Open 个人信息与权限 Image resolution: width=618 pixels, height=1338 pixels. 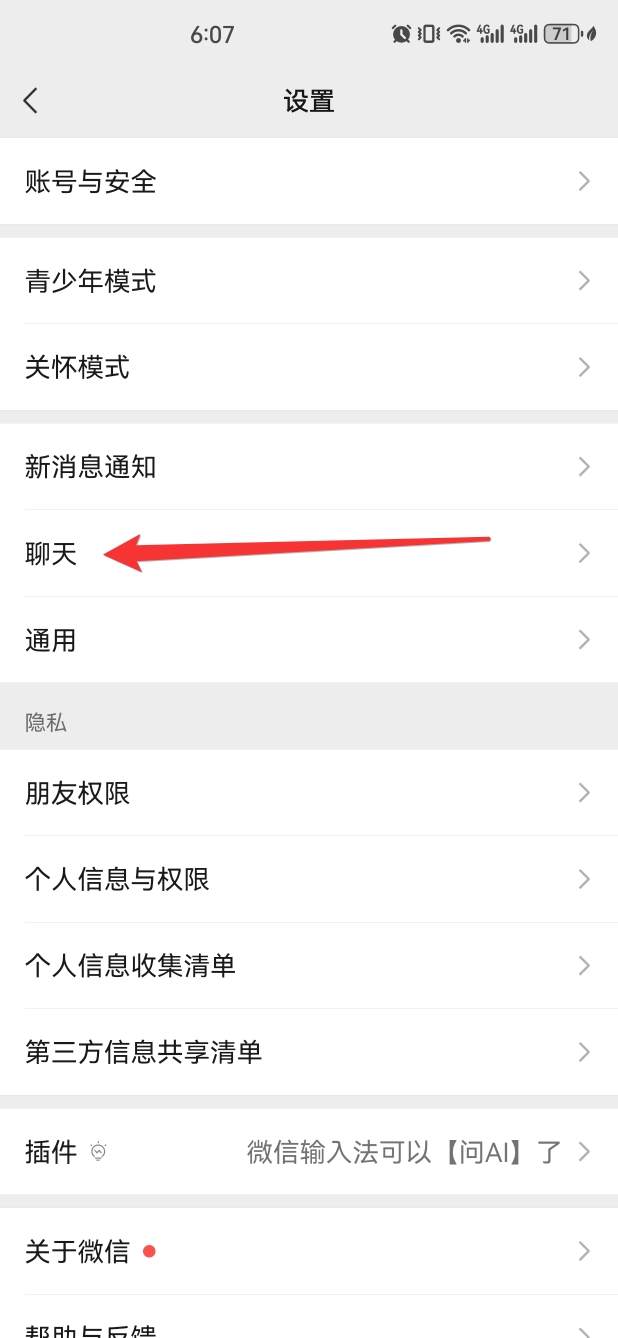(x=309, y=879)
